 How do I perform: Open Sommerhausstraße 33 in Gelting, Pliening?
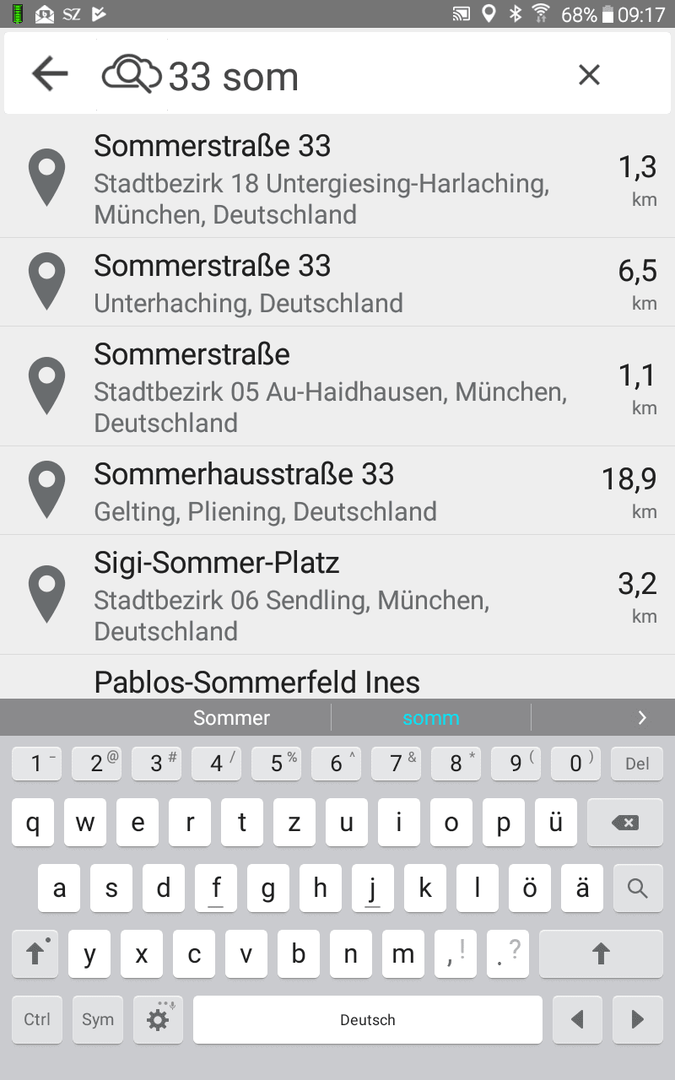(338, 490)
